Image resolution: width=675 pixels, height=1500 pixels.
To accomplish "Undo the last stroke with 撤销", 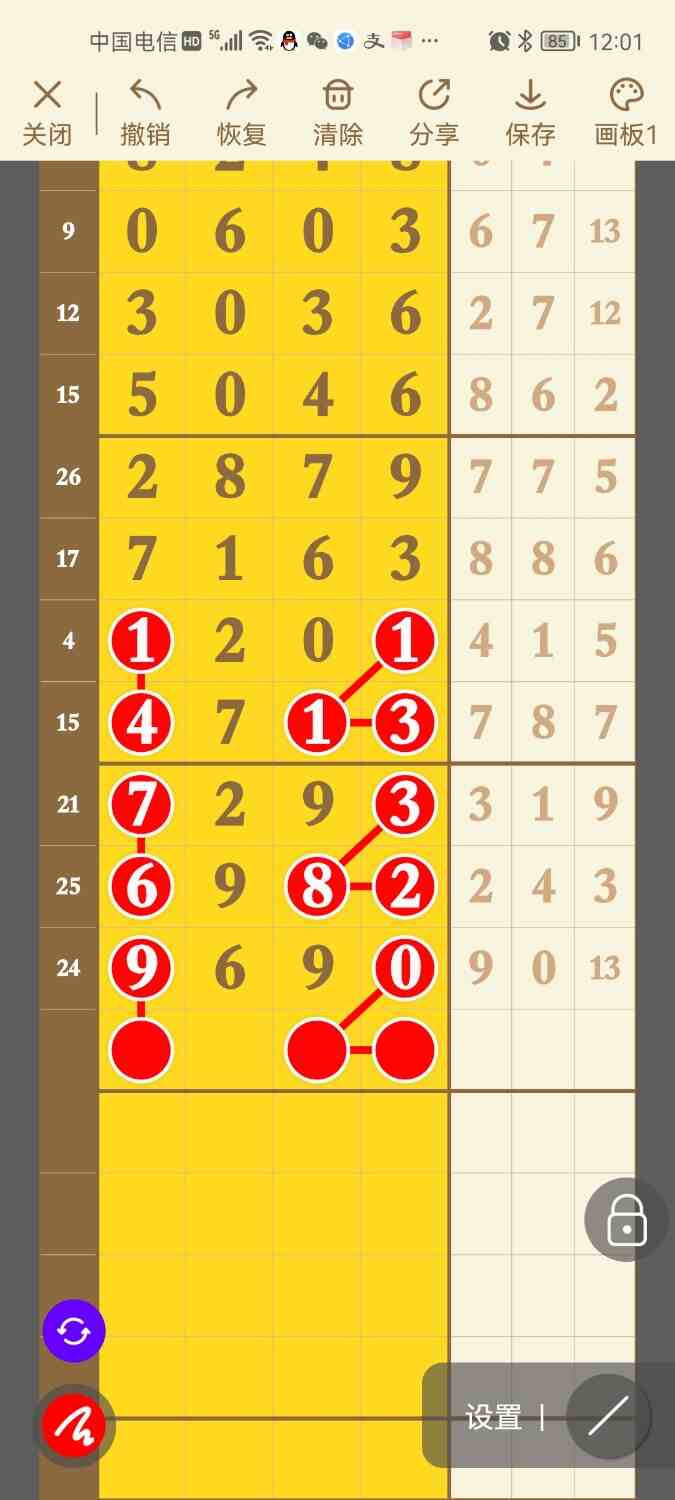I will pyautogui.click(x=144, y=113).
